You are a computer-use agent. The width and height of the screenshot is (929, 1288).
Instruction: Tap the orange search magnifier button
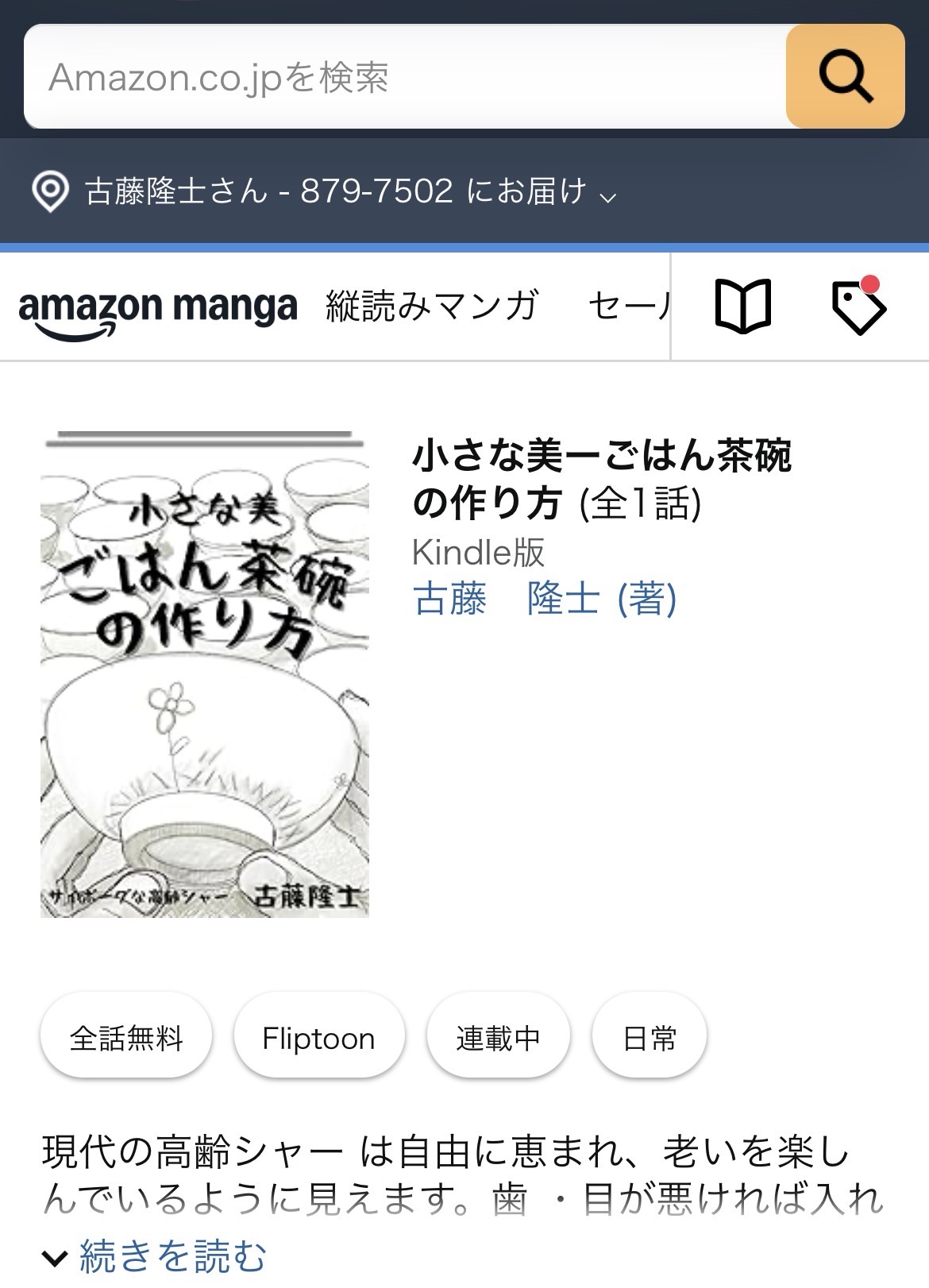(845, 77)
